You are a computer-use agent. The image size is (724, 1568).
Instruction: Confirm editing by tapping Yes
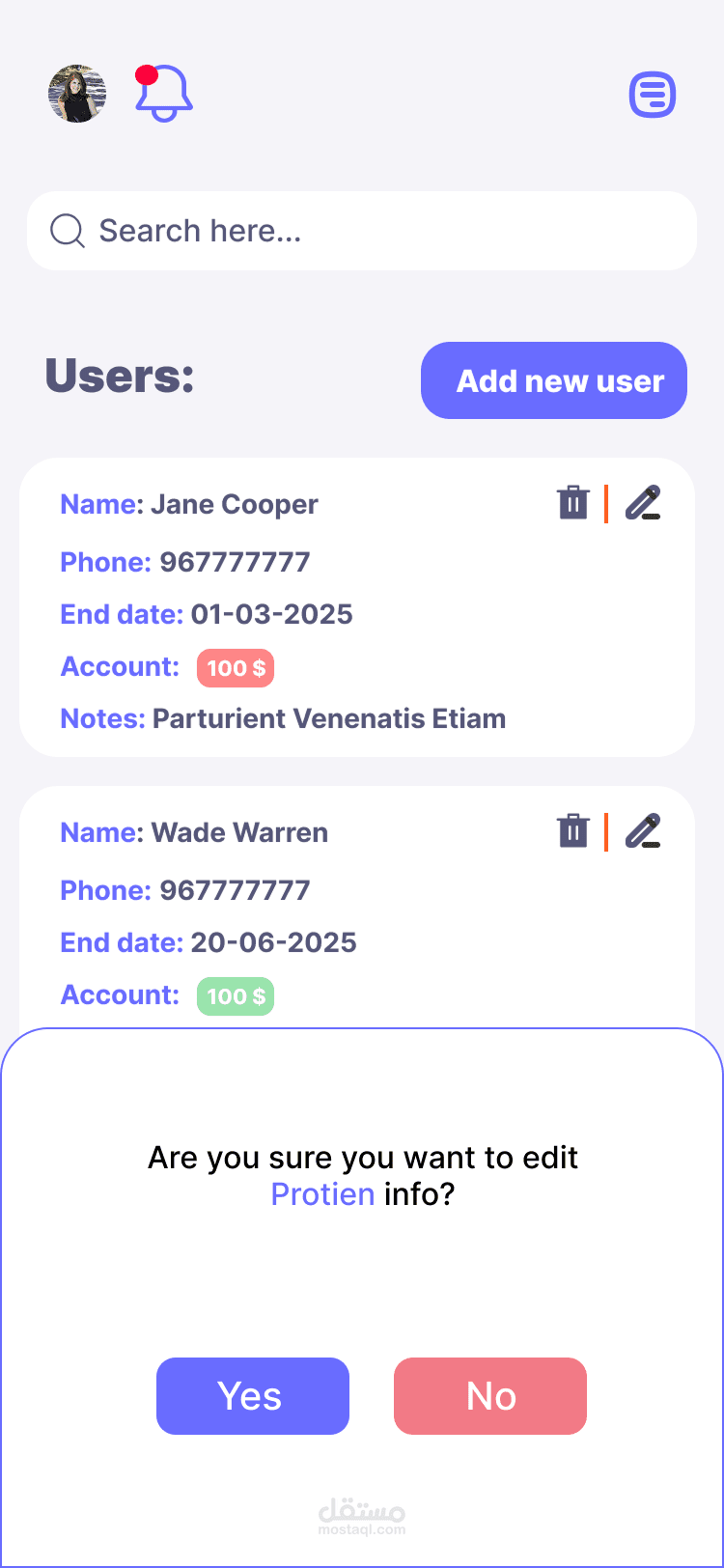pos(253,1396)
